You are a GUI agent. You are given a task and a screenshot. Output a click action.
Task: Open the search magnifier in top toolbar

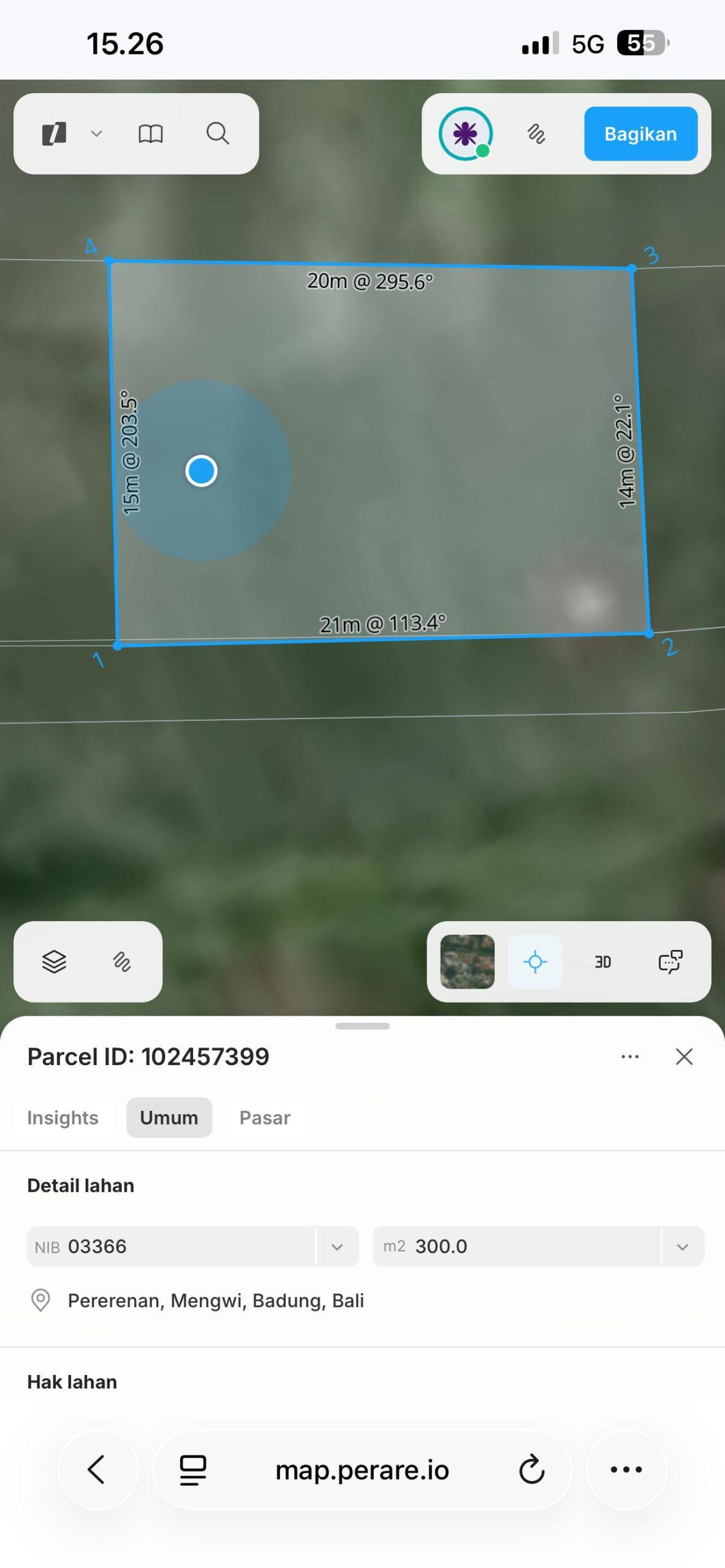pos(218,133)
